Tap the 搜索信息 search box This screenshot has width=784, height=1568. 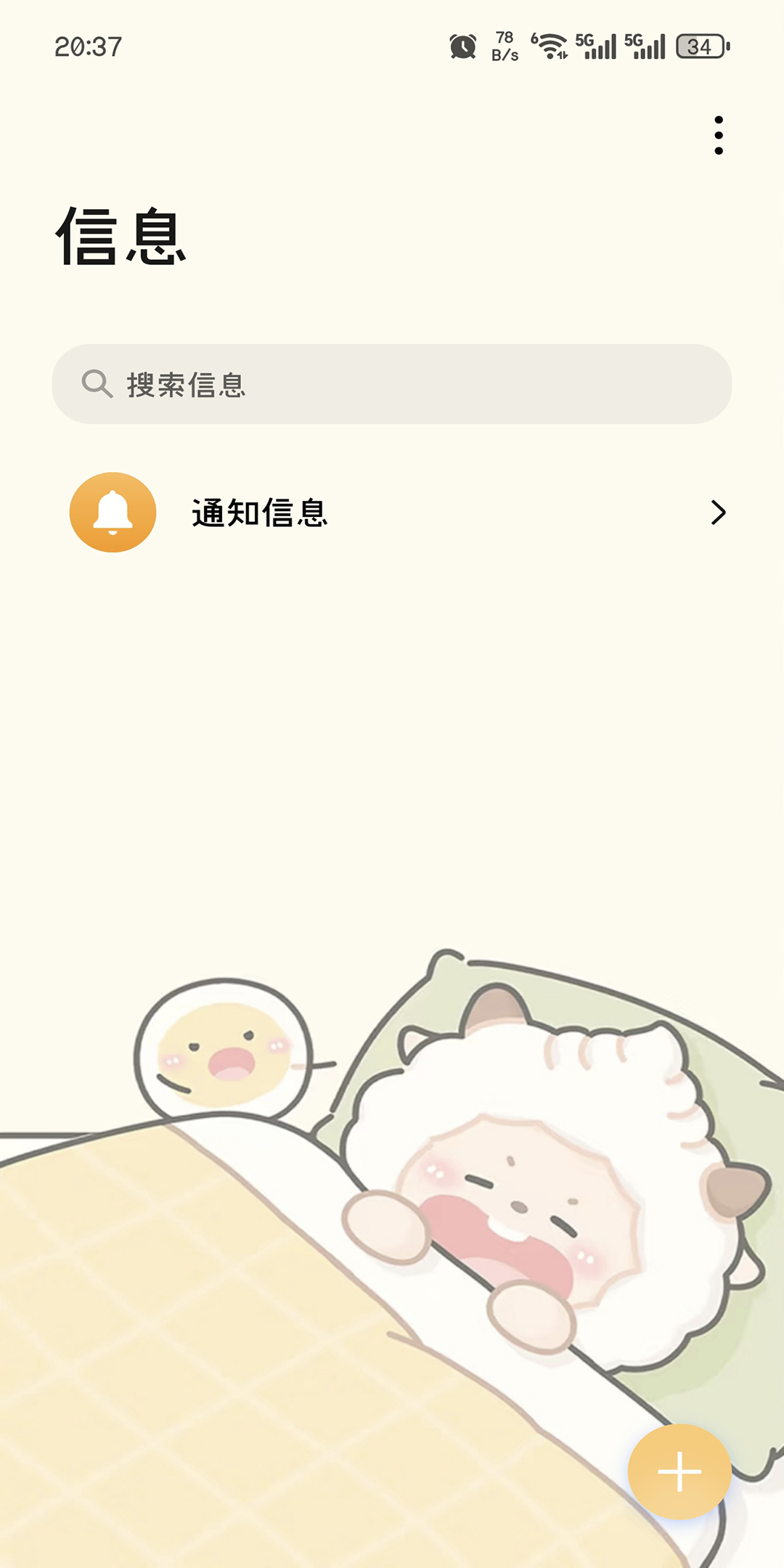pyautogui.click(x=392, y=384)
